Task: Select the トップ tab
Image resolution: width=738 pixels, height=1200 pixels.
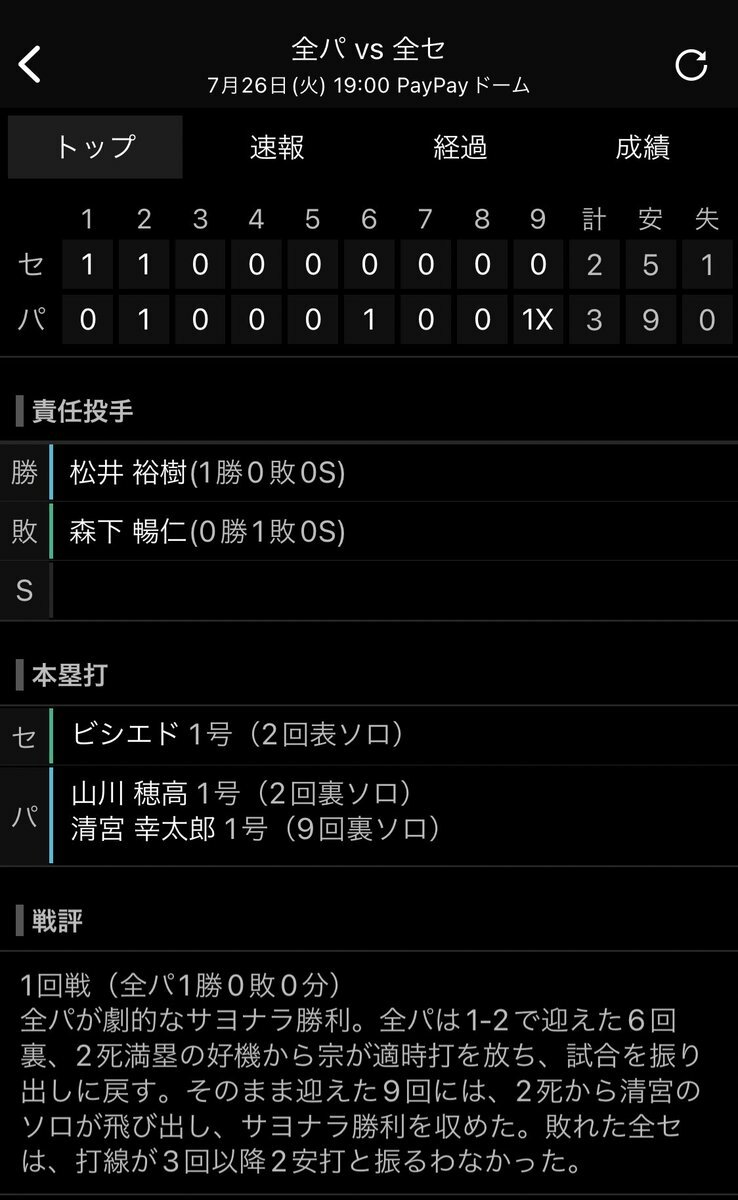Action: [x=95, y=147]
